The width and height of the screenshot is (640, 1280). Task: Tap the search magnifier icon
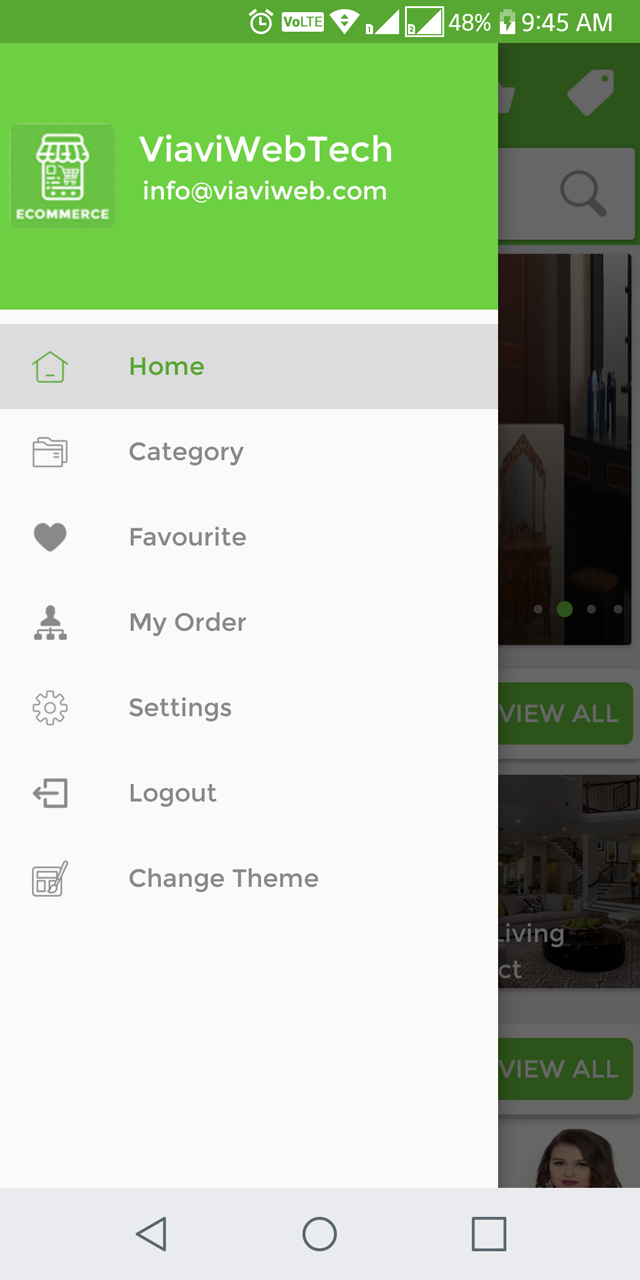[583, 194]
